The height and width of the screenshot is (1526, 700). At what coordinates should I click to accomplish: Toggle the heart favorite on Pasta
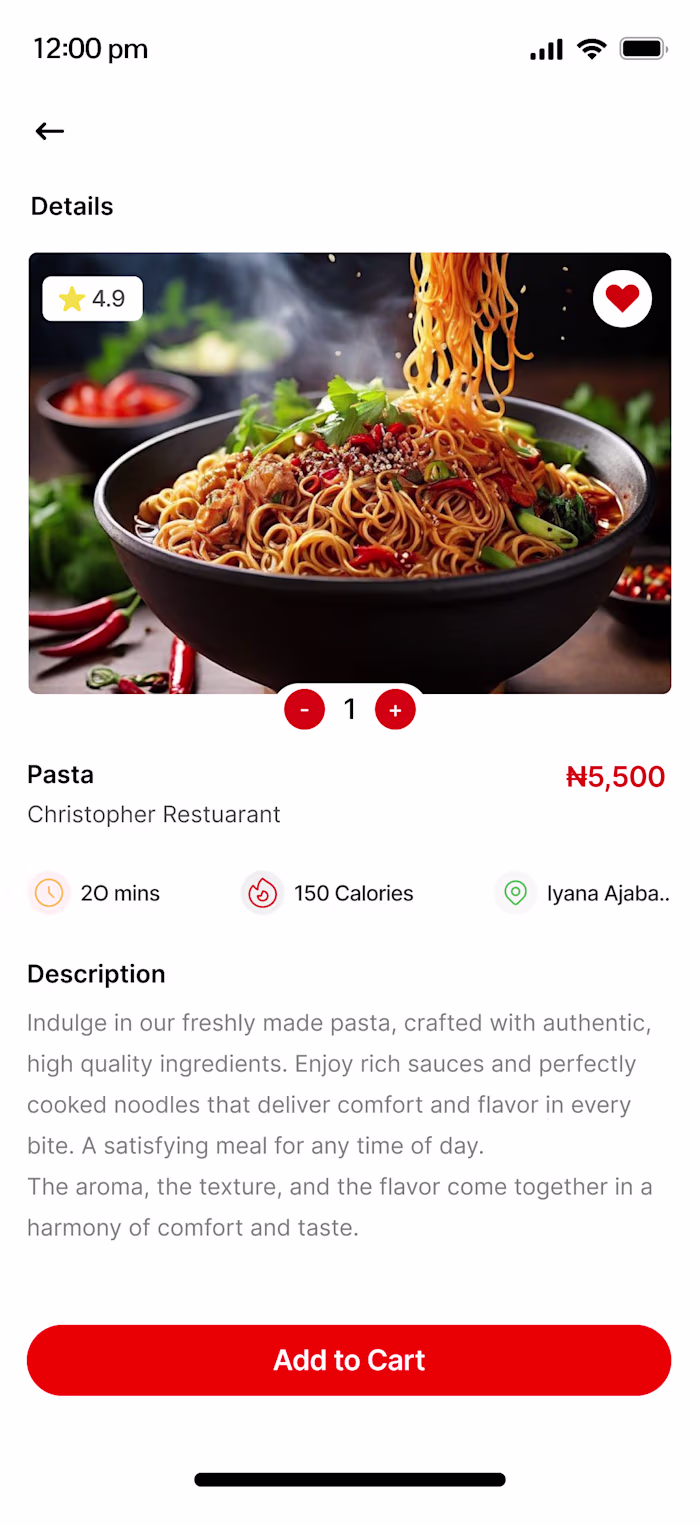coord(622,298)
